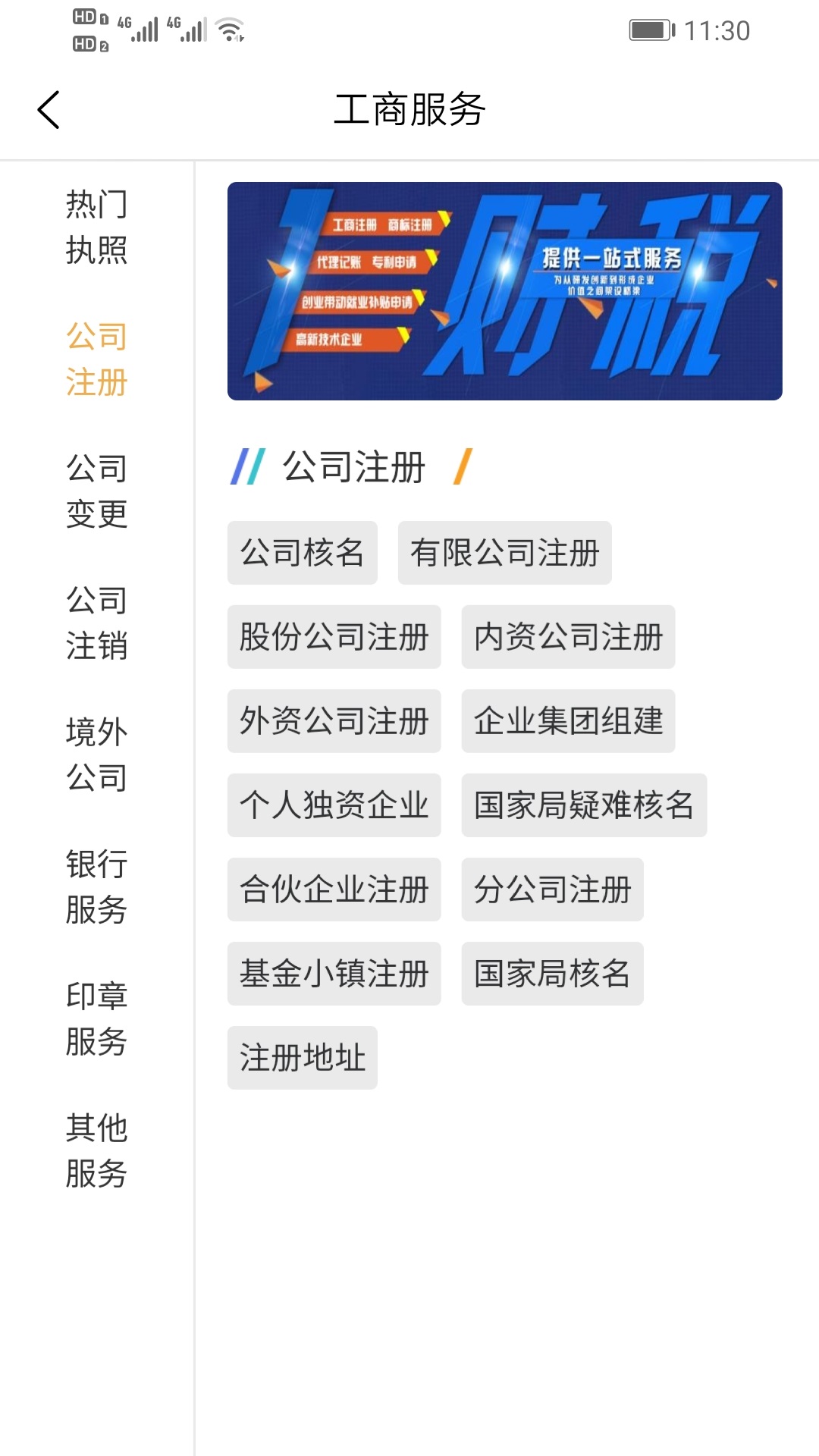Switch to the 境外公司 category

96,755
